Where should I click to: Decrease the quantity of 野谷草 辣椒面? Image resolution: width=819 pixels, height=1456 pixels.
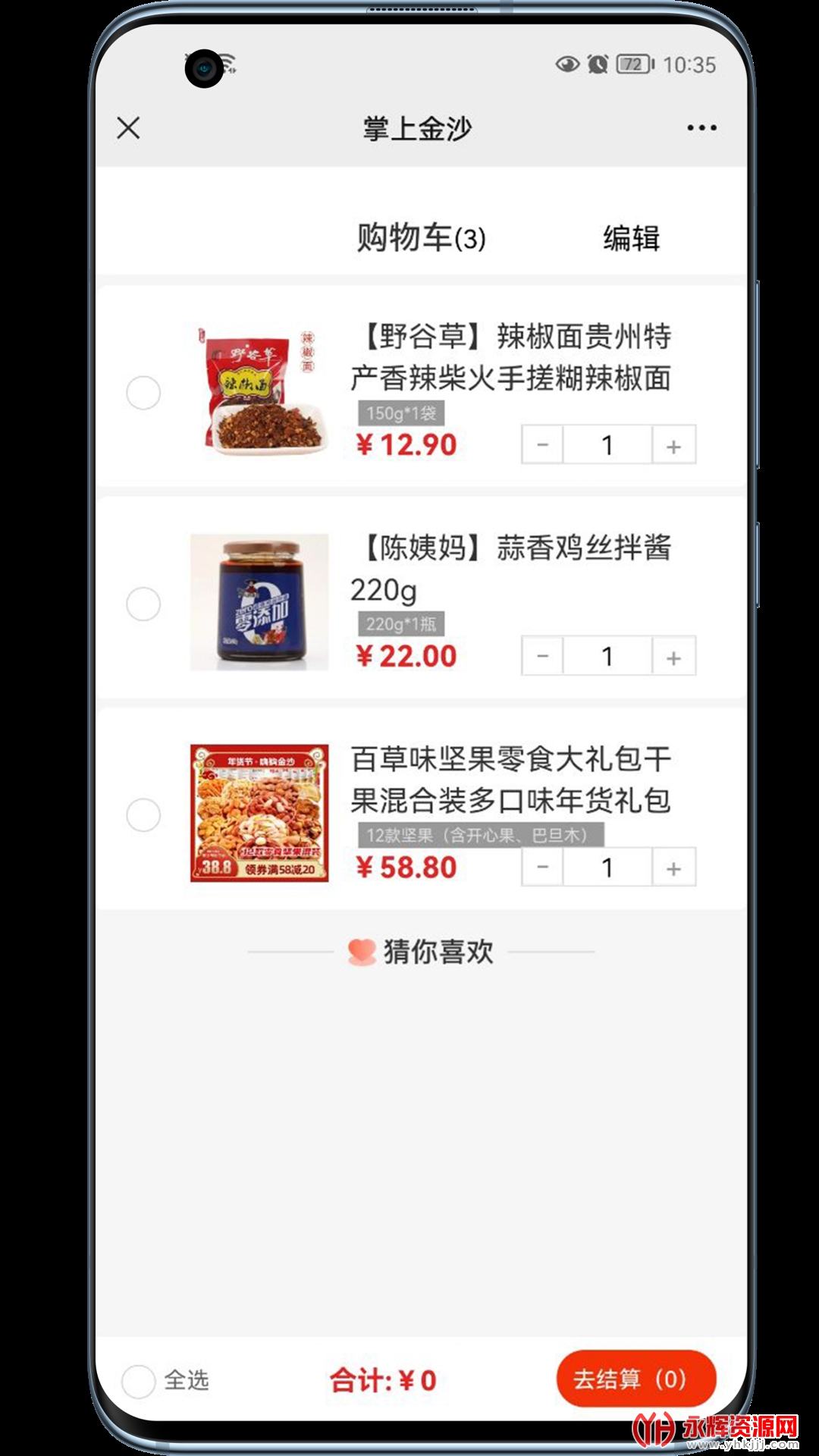(x=542, y=445)
